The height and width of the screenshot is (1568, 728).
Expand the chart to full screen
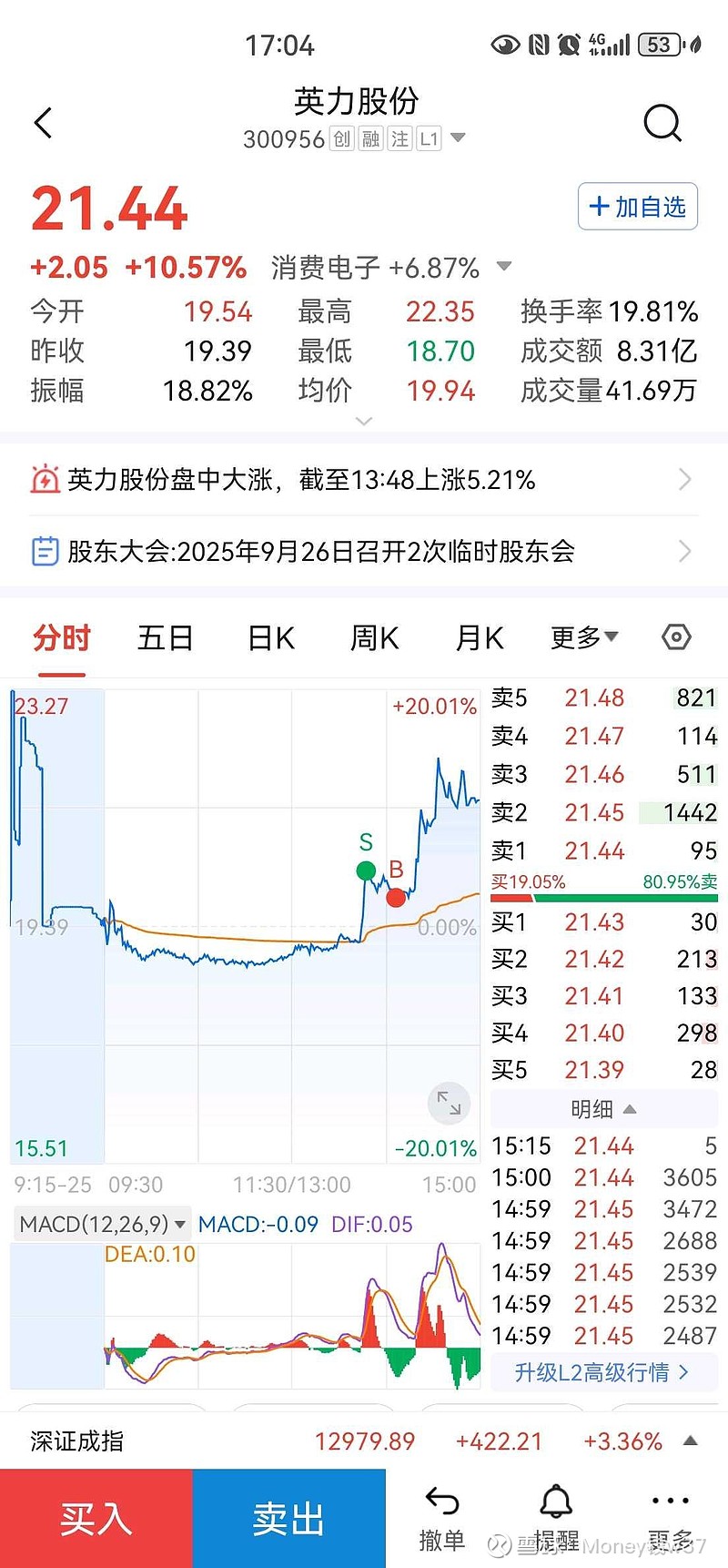pos(449,1103)
